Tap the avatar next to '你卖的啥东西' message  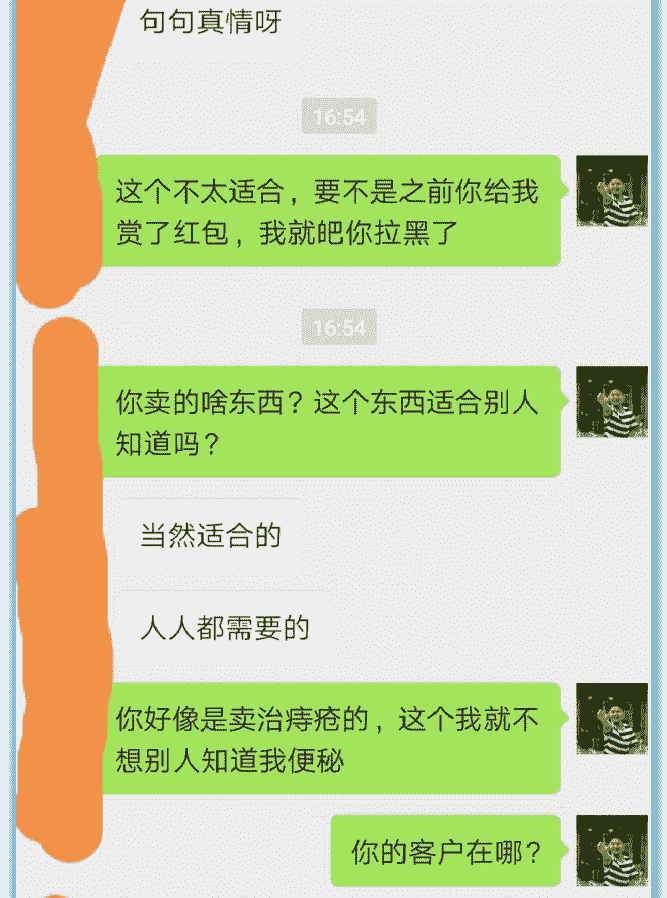point(612,401)
